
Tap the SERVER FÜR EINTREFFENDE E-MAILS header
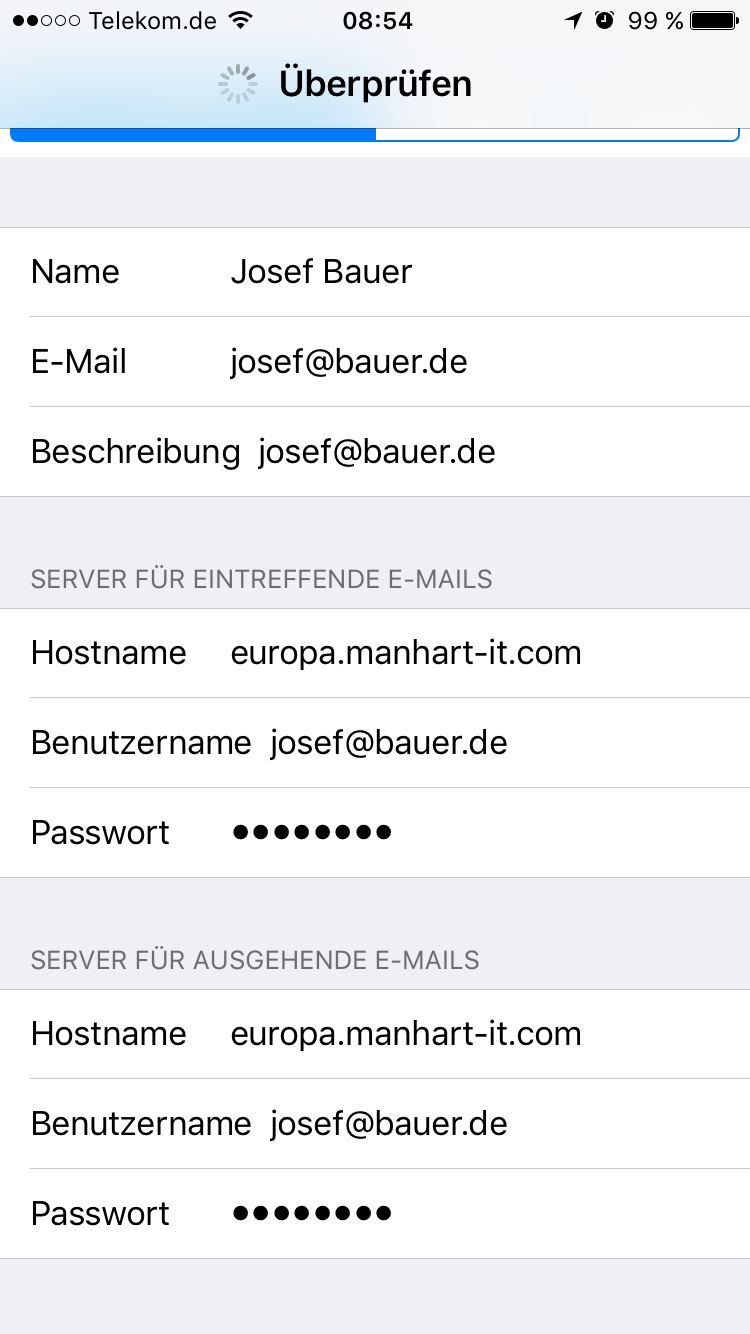[260, 578]
